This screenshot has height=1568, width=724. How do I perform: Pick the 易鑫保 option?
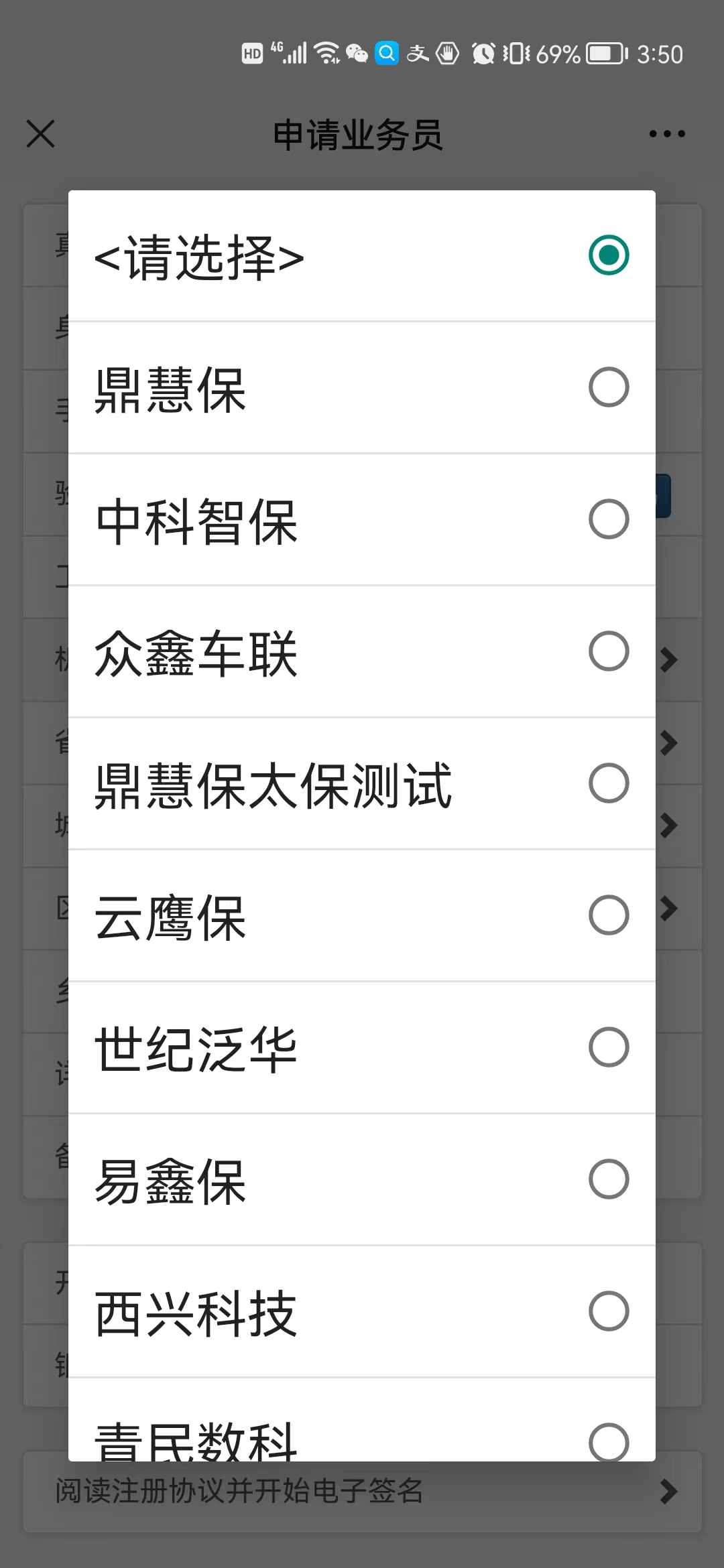click(362, 1179)
